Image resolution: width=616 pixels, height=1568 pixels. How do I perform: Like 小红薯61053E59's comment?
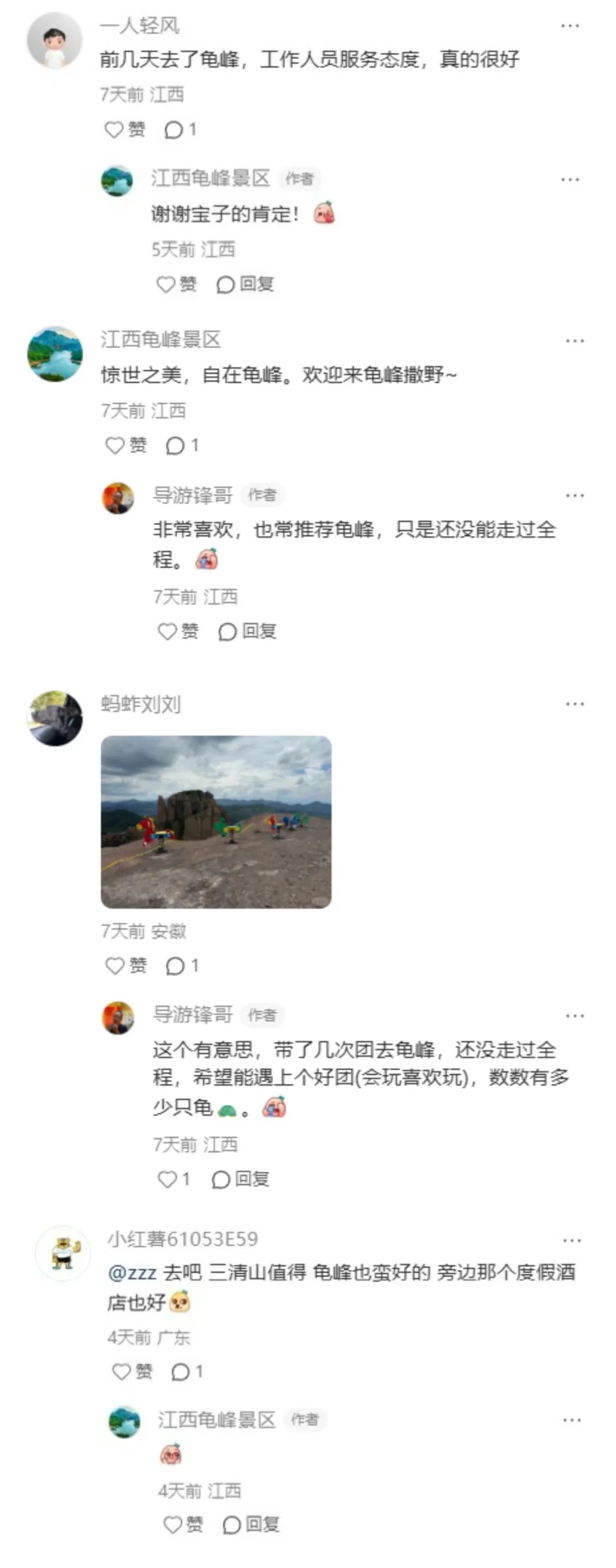pyautogui.click(x=121, y=1371)
